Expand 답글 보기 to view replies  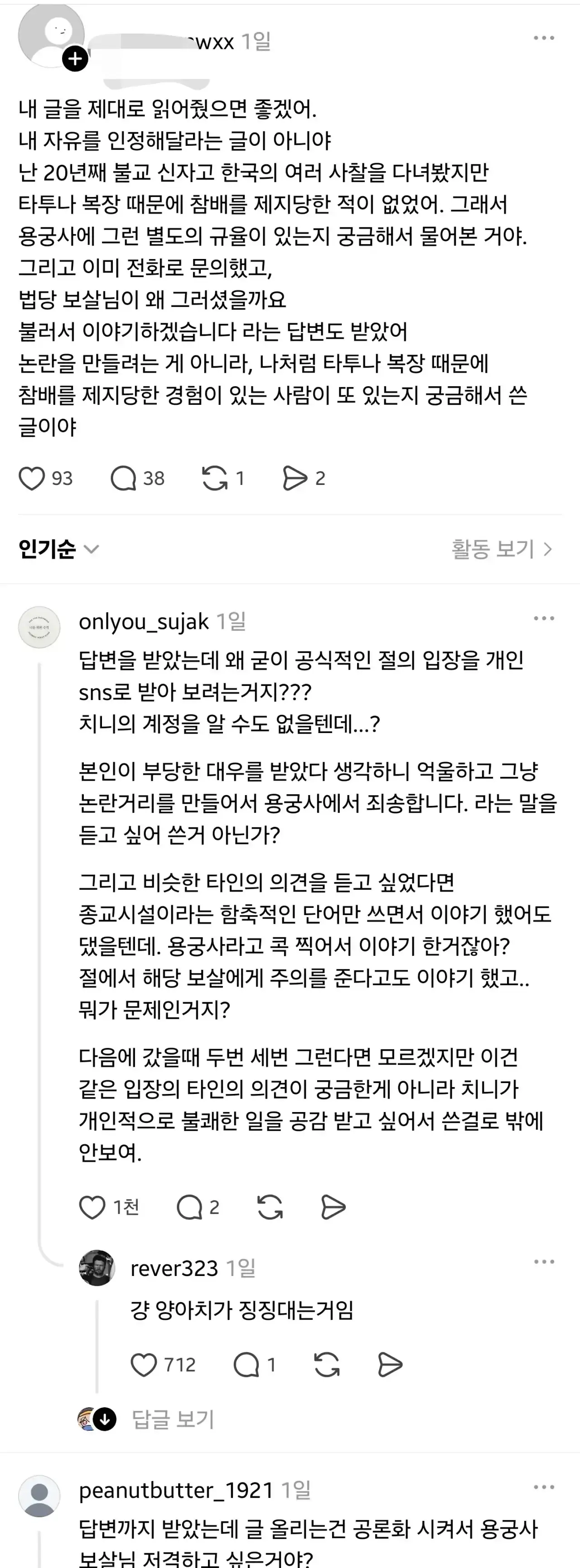tap(173, 1419)
